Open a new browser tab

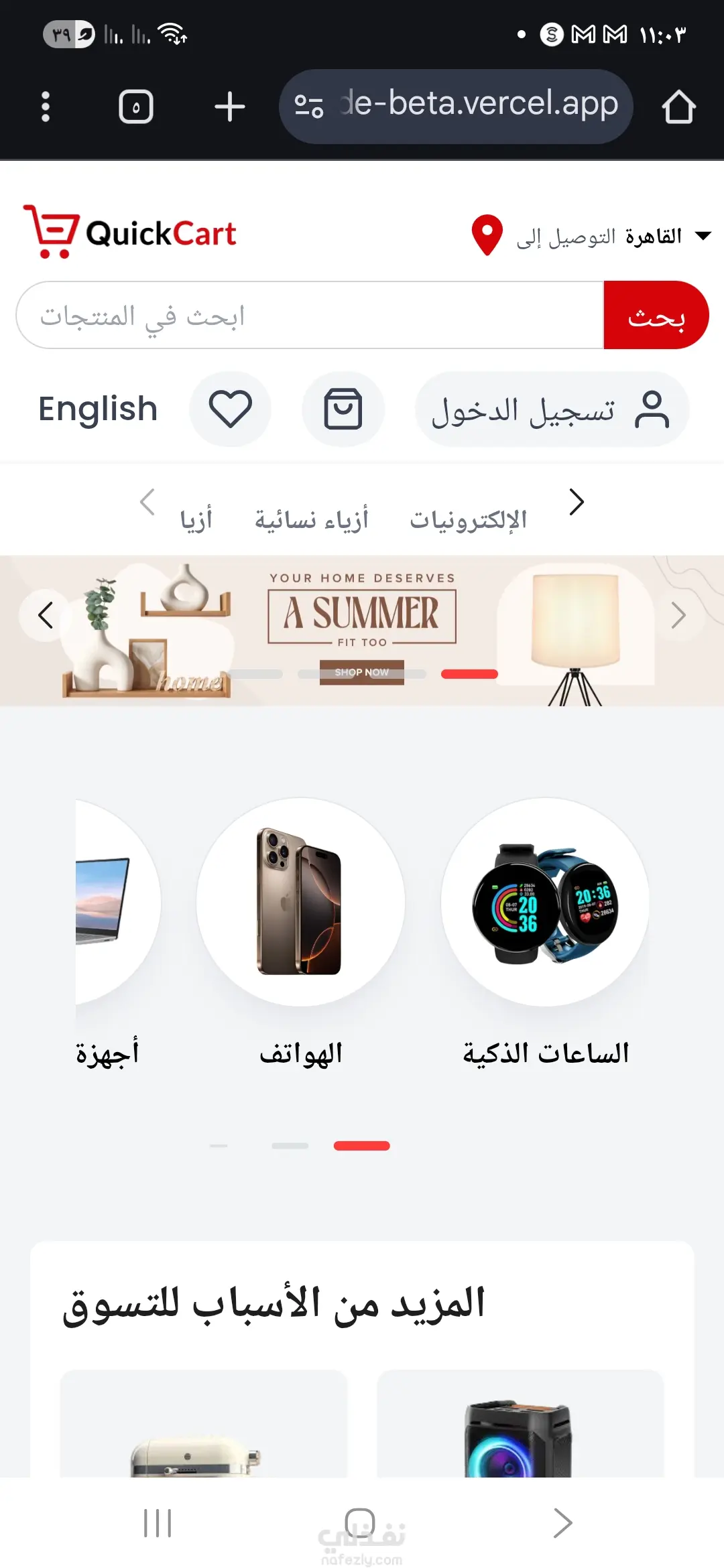[229, 107]
